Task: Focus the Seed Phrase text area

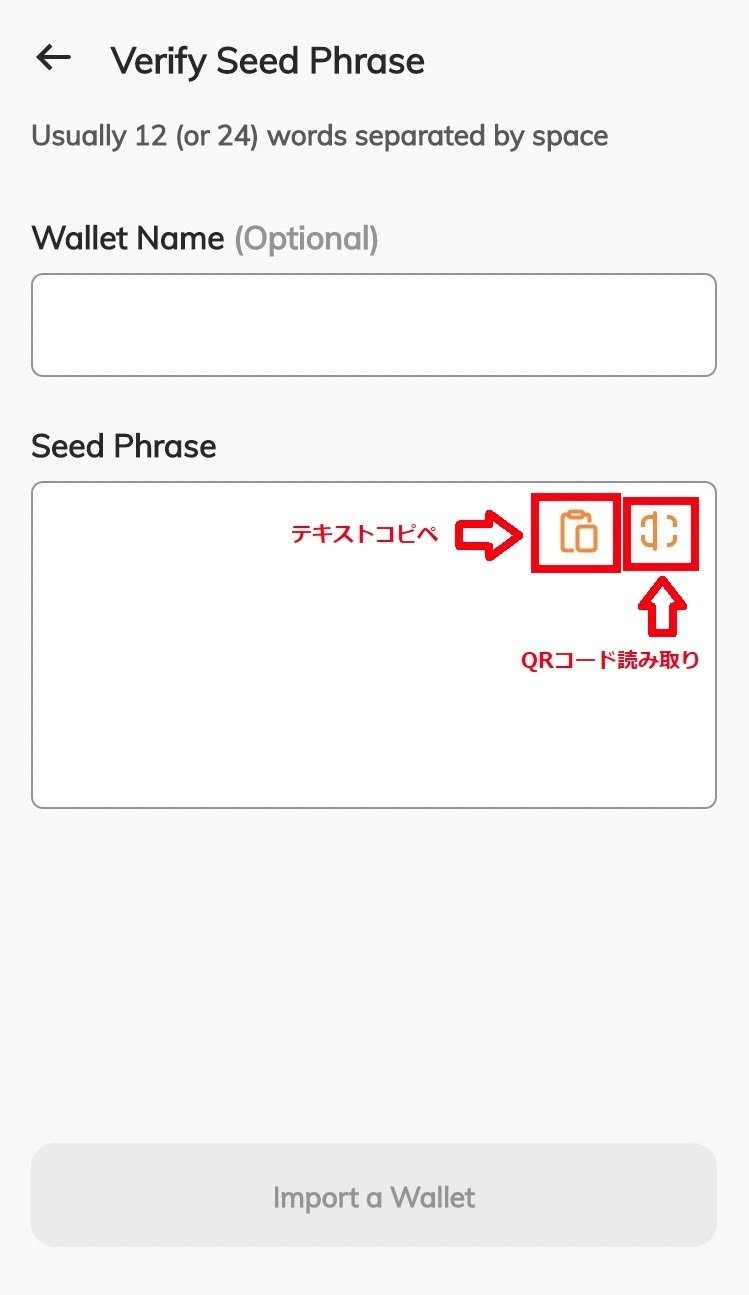Action: tap(374, 645)
